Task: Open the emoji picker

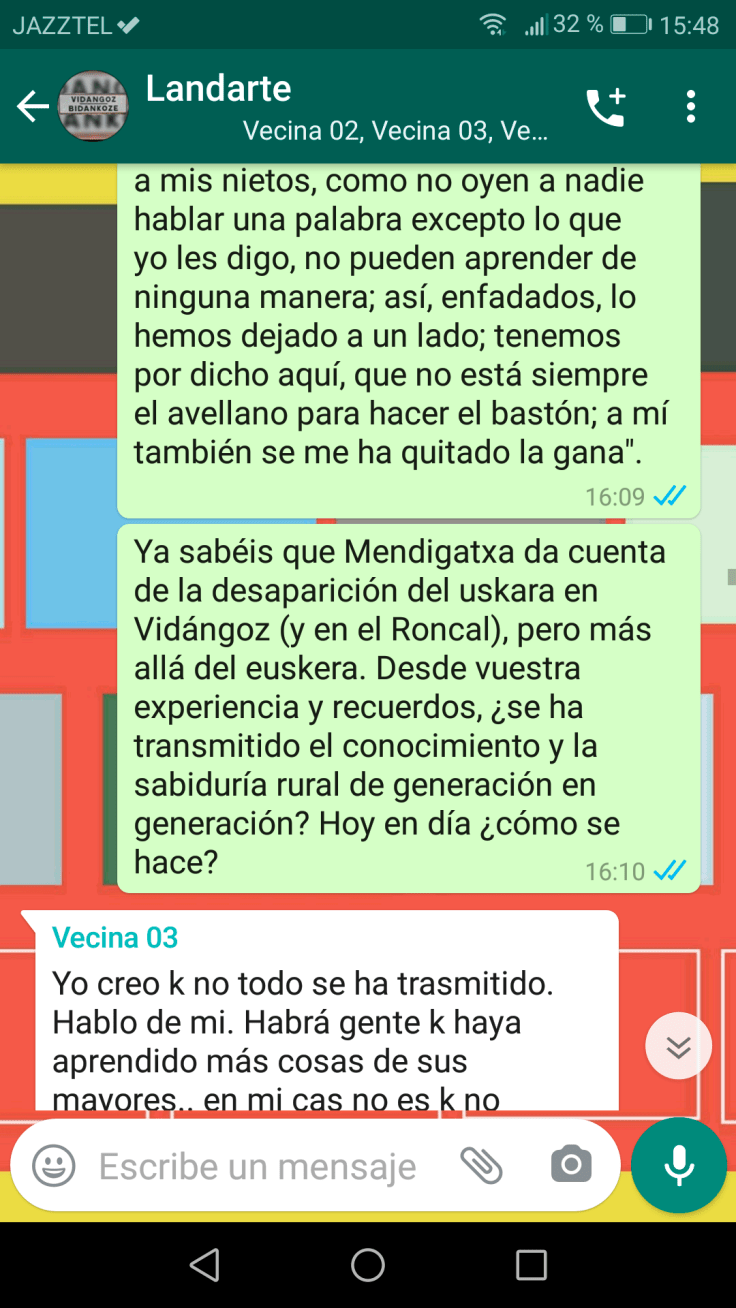Action: tap(54, 1166)
